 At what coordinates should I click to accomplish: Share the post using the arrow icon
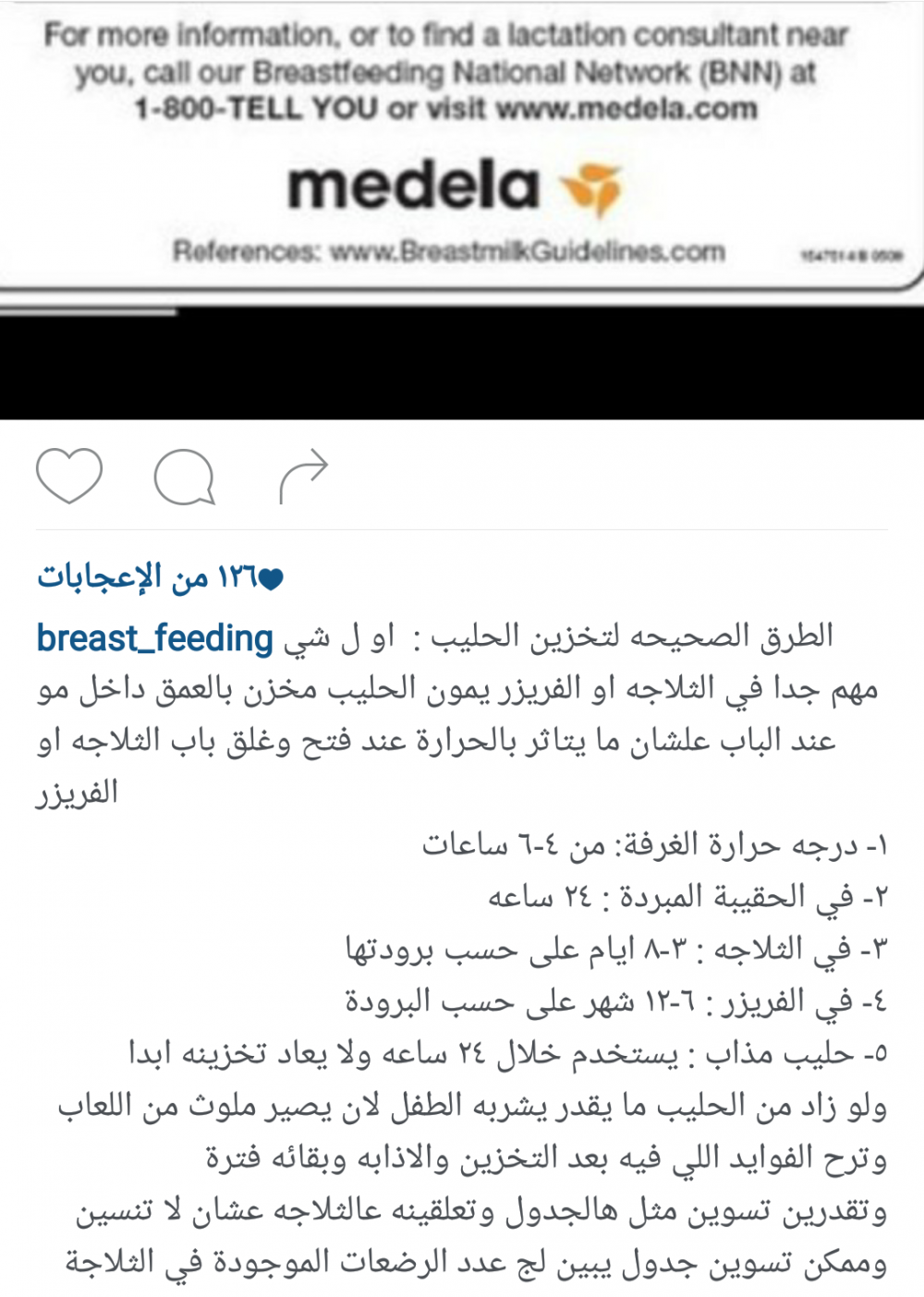point(303,475)
